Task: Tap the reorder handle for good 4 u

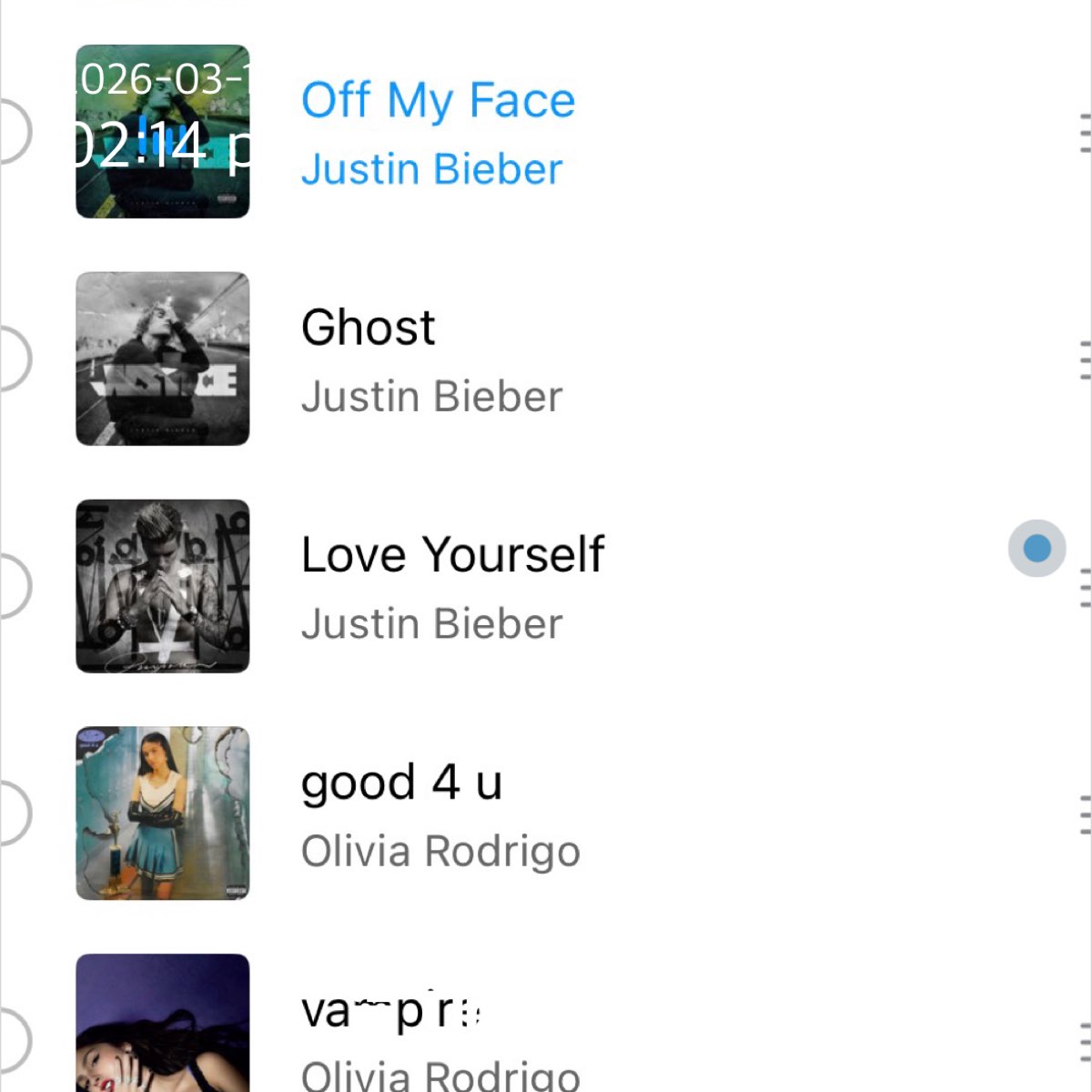Action: coord(1084,815)
